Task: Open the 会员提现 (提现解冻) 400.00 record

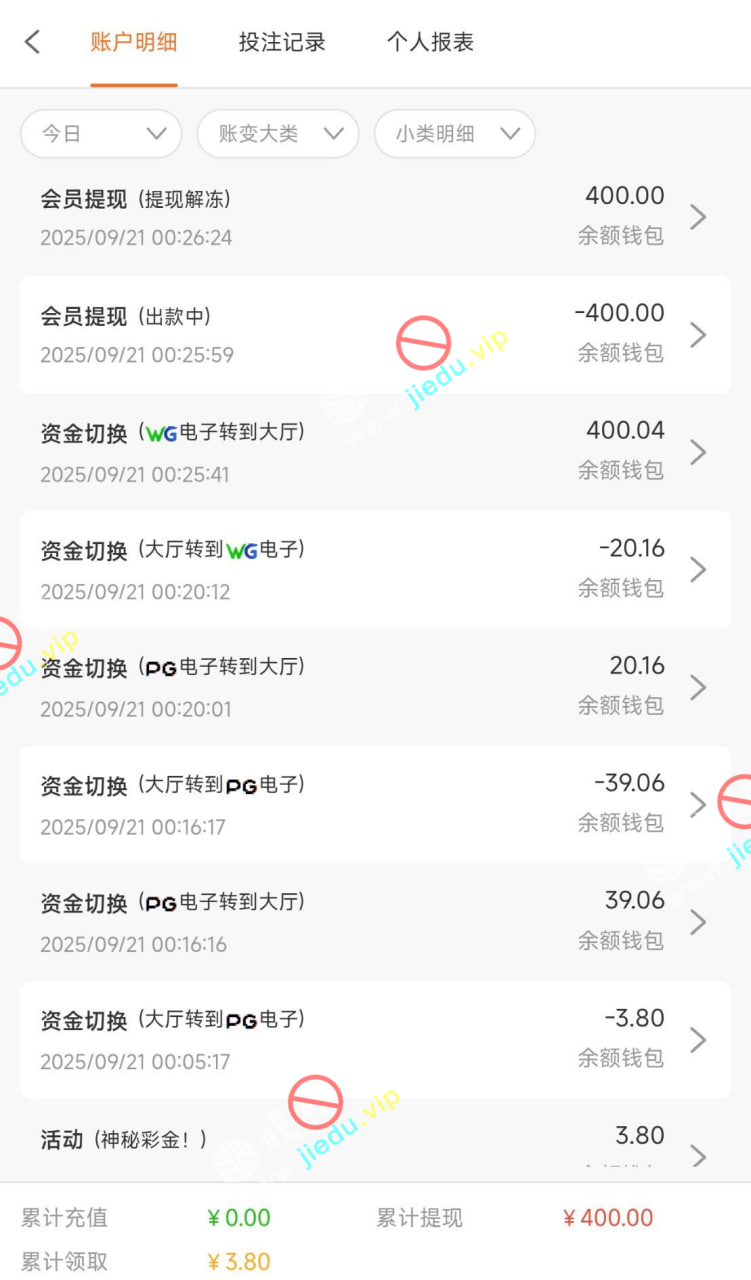Action: [x=375, y=217]
